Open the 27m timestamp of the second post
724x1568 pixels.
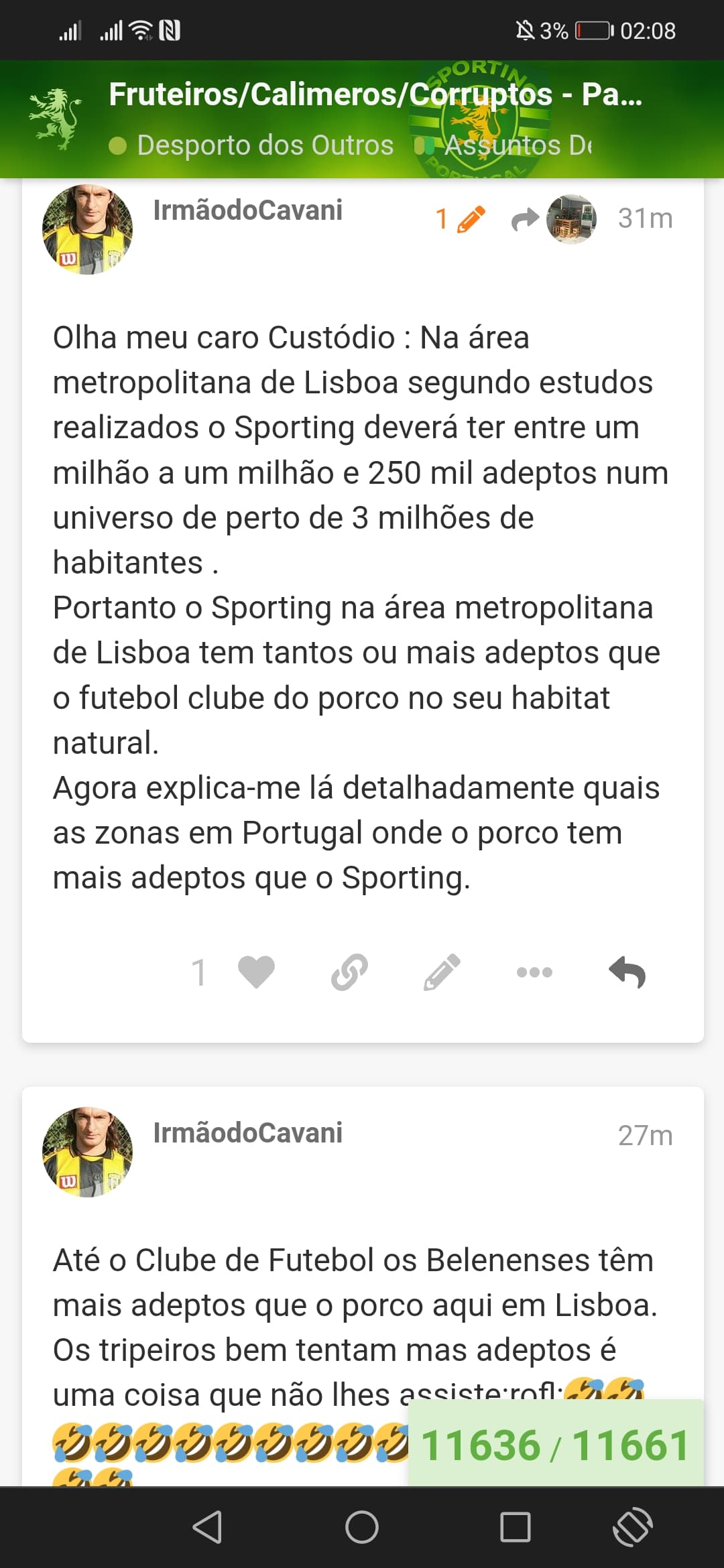[645, 1135]
